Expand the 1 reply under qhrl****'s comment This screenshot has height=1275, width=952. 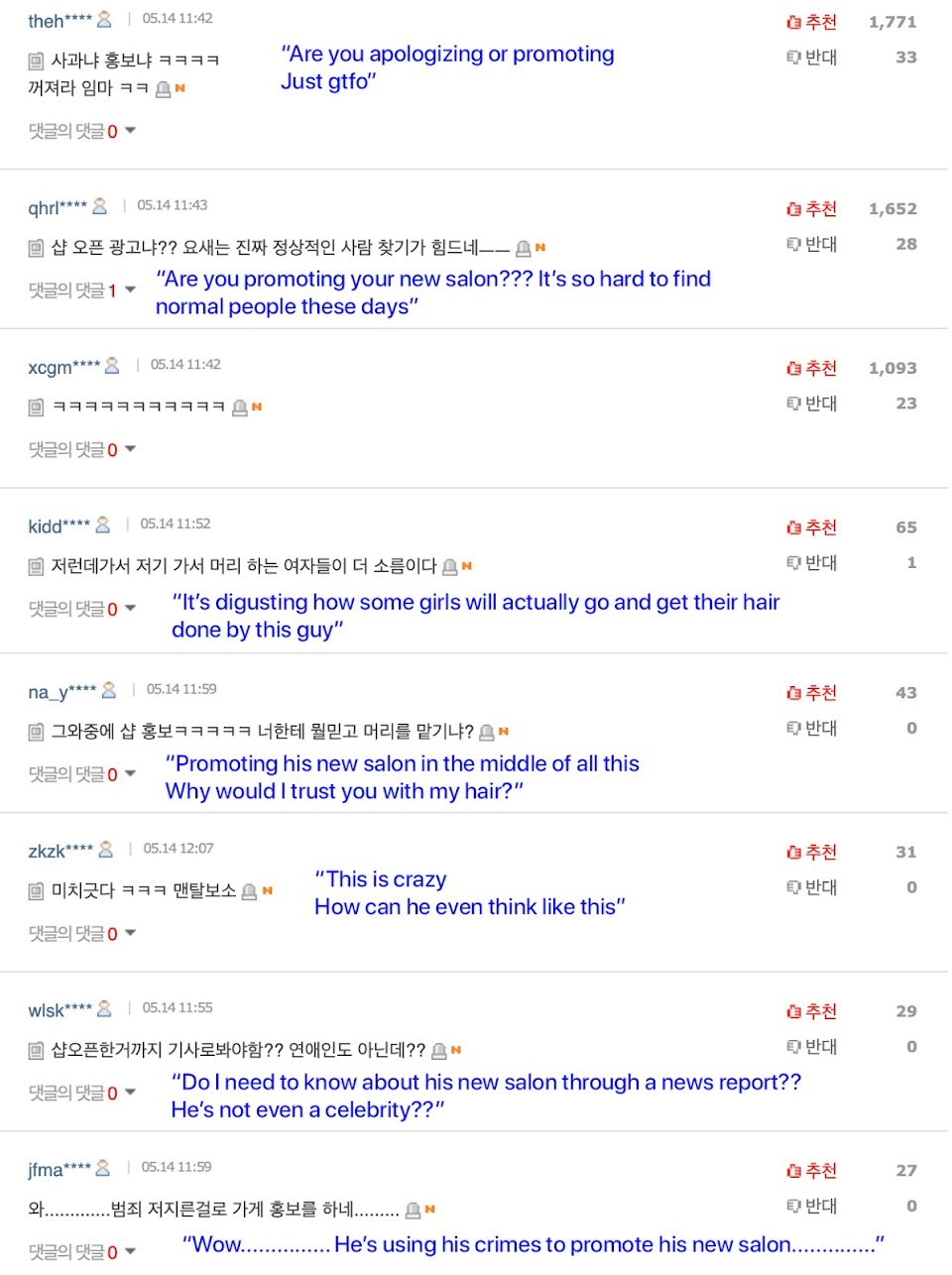(x=82, y=290)
